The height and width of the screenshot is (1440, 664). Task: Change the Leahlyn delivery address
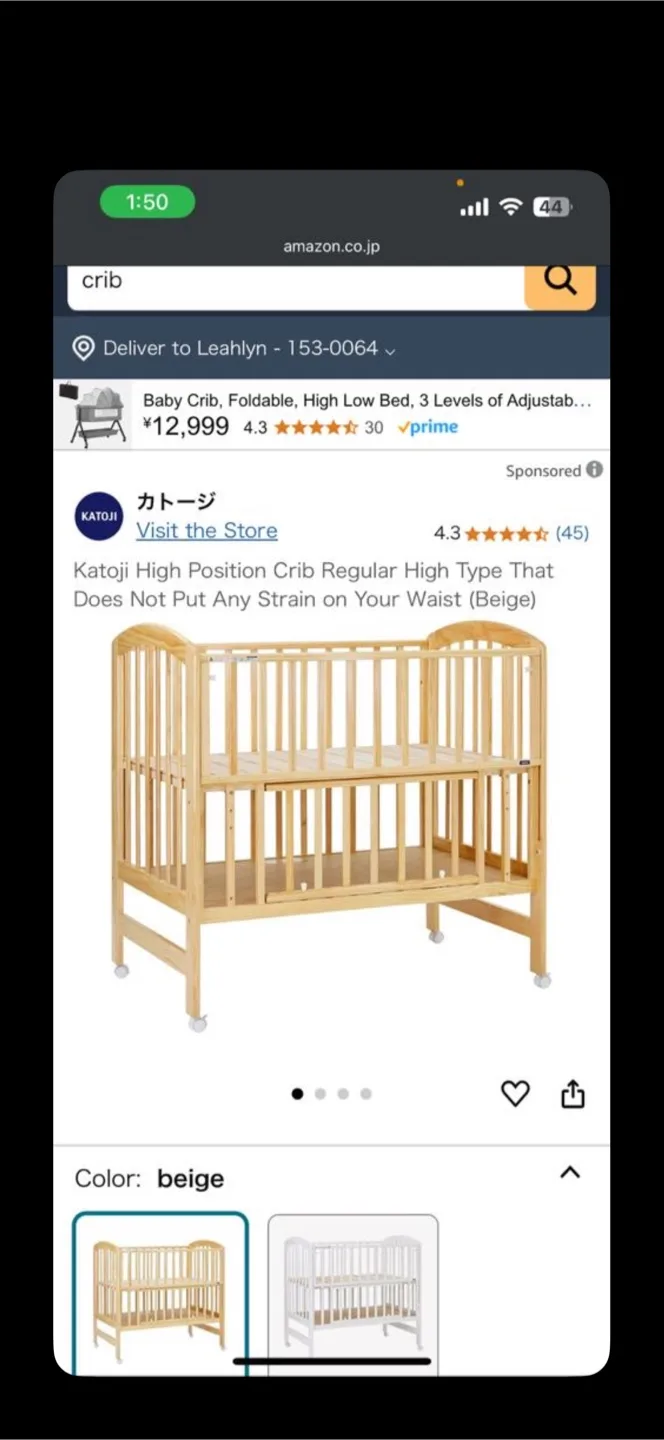(x=235, y=349)
